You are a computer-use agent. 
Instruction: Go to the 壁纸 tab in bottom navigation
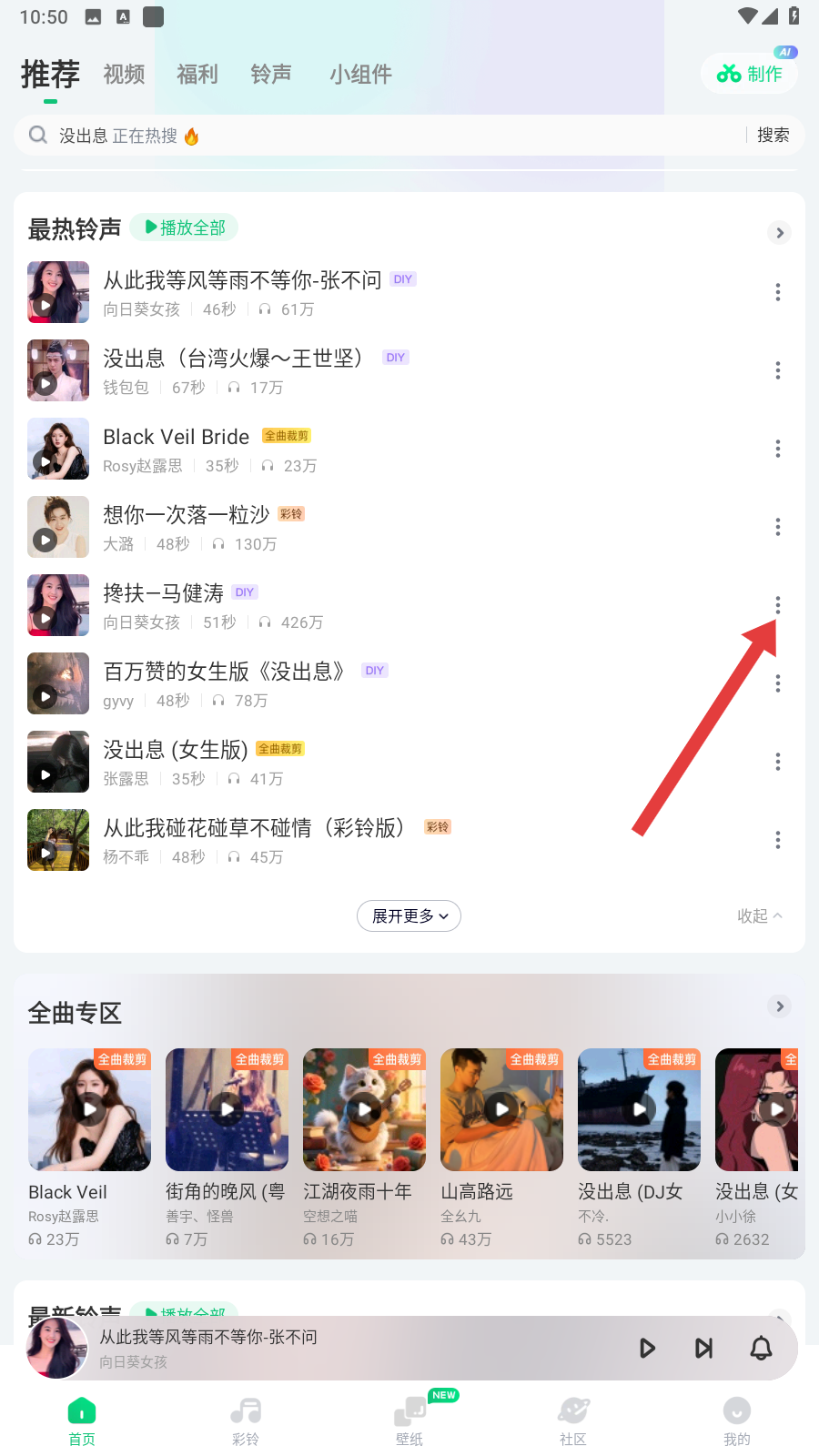409,1420
